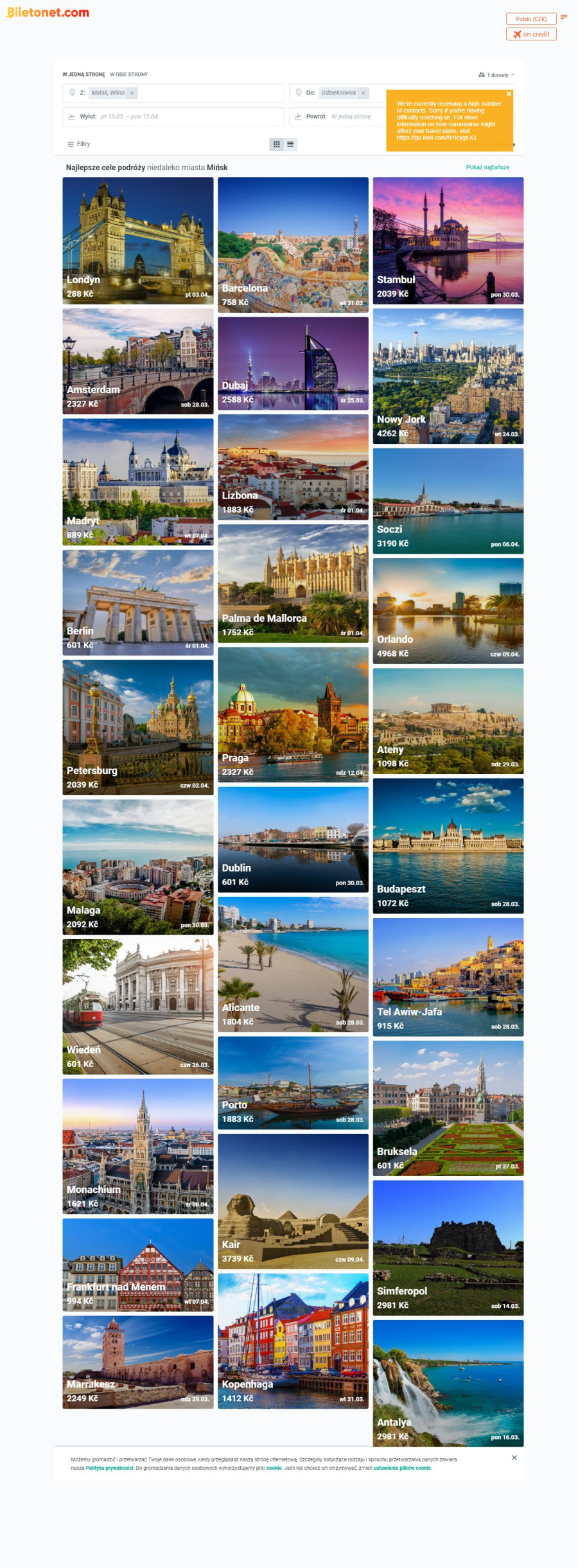
Task: Open the hamburger menu icon
Action: [564, 18]
